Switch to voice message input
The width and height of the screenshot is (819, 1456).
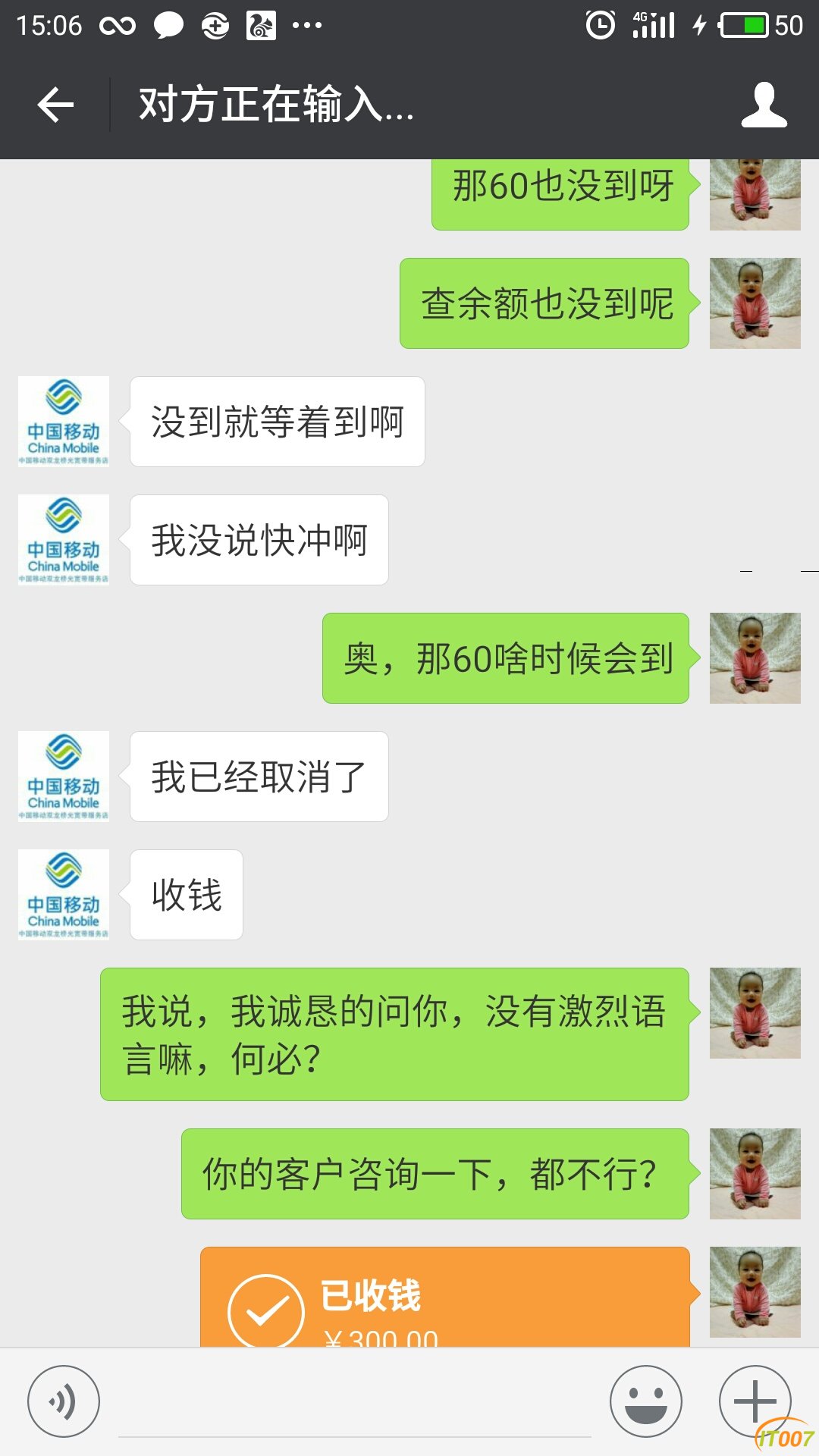(x=63, y=1401)
